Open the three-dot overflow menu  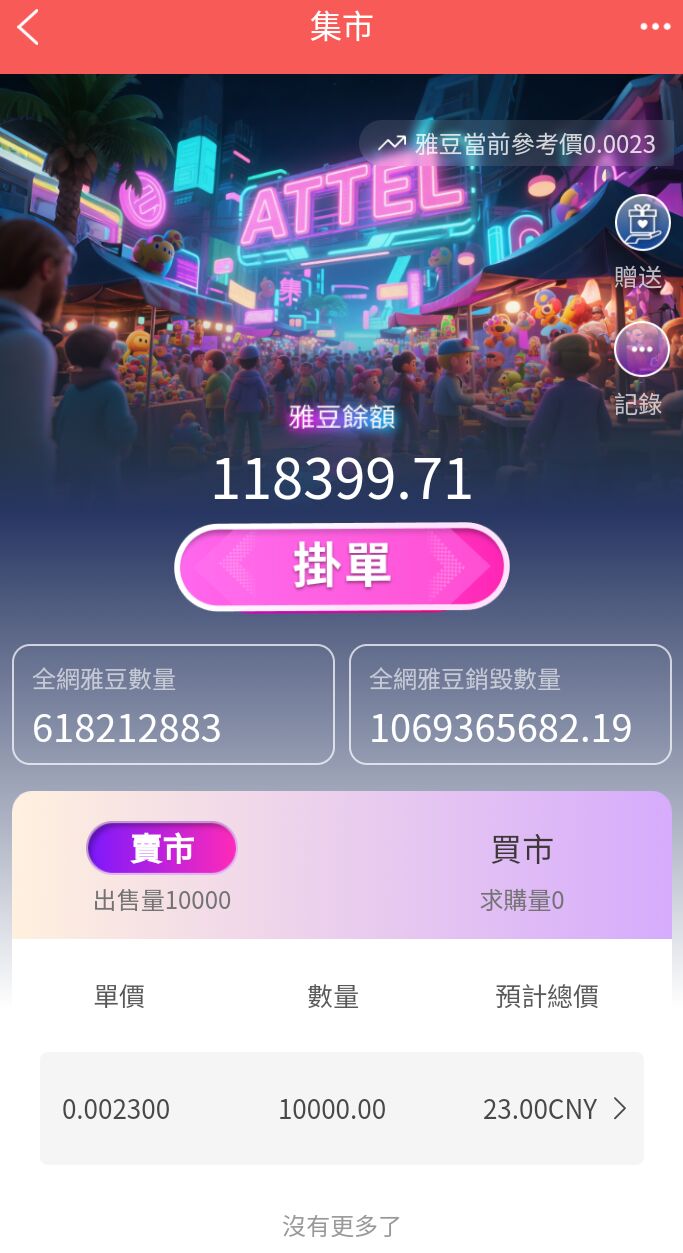(x=655, y=27)
